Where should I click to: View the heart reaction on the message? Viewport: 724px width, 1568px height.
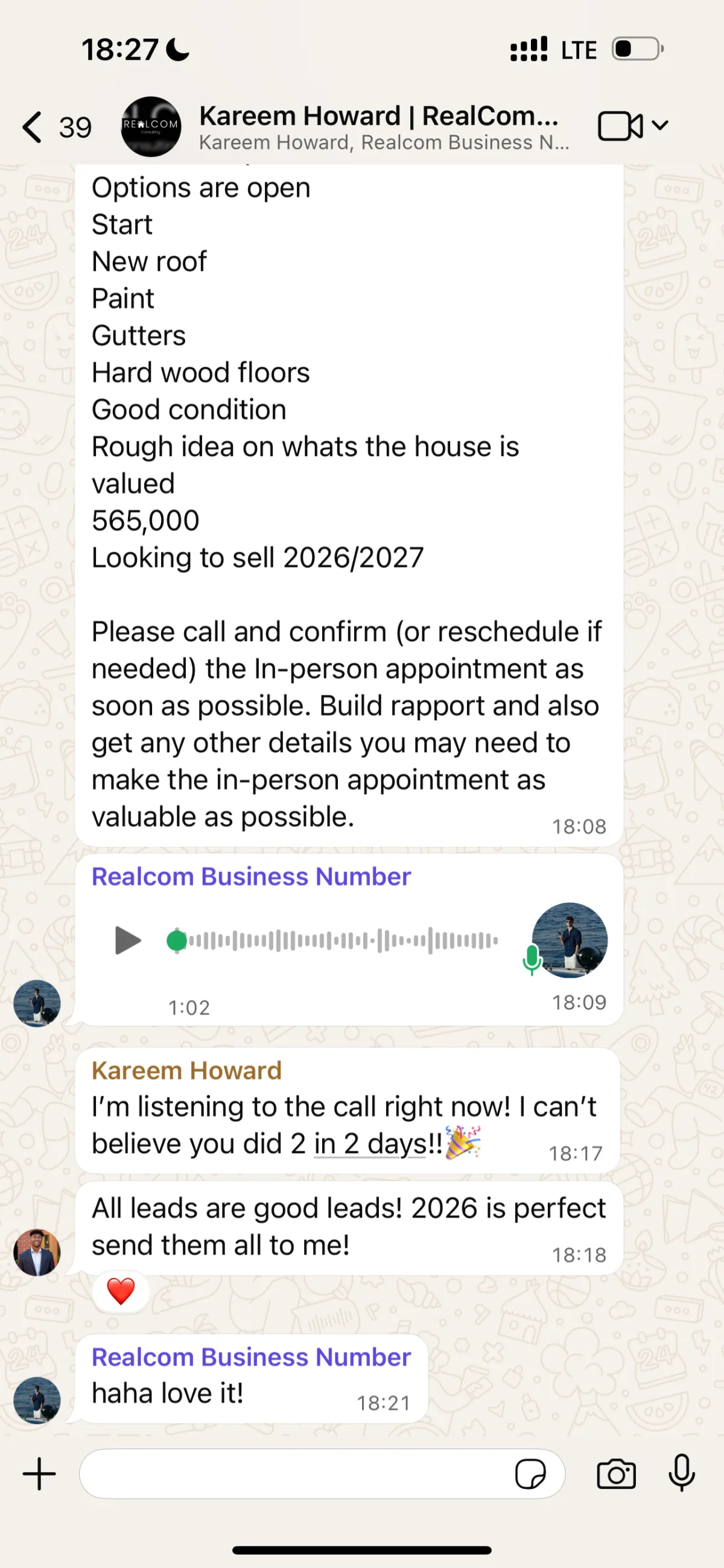click(x=121, y=1291)
